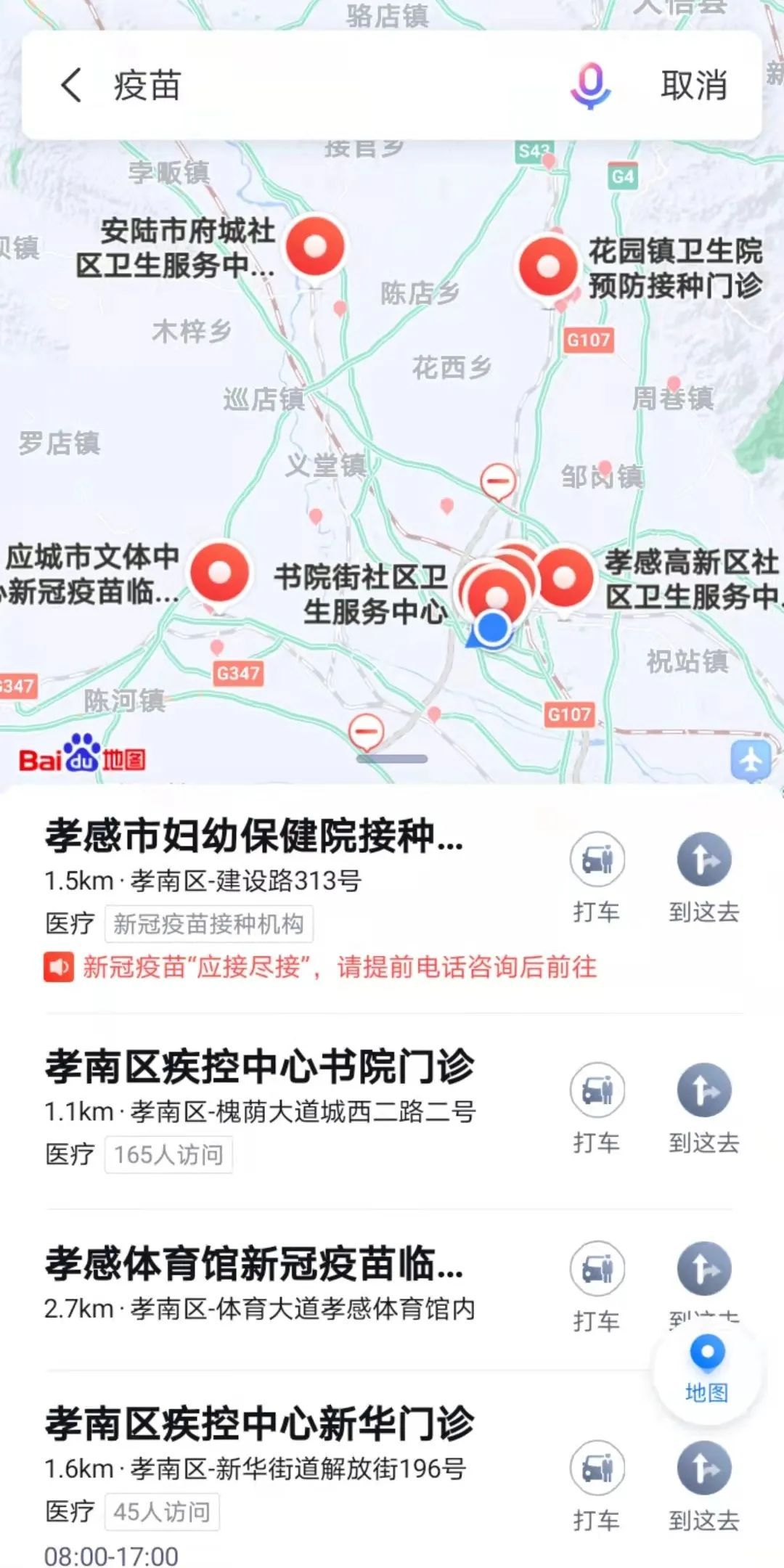
Task: Select the 花园镇卫生院预防接种门诊 map pin
Action: pyautogui.click(x=548, y=266)
